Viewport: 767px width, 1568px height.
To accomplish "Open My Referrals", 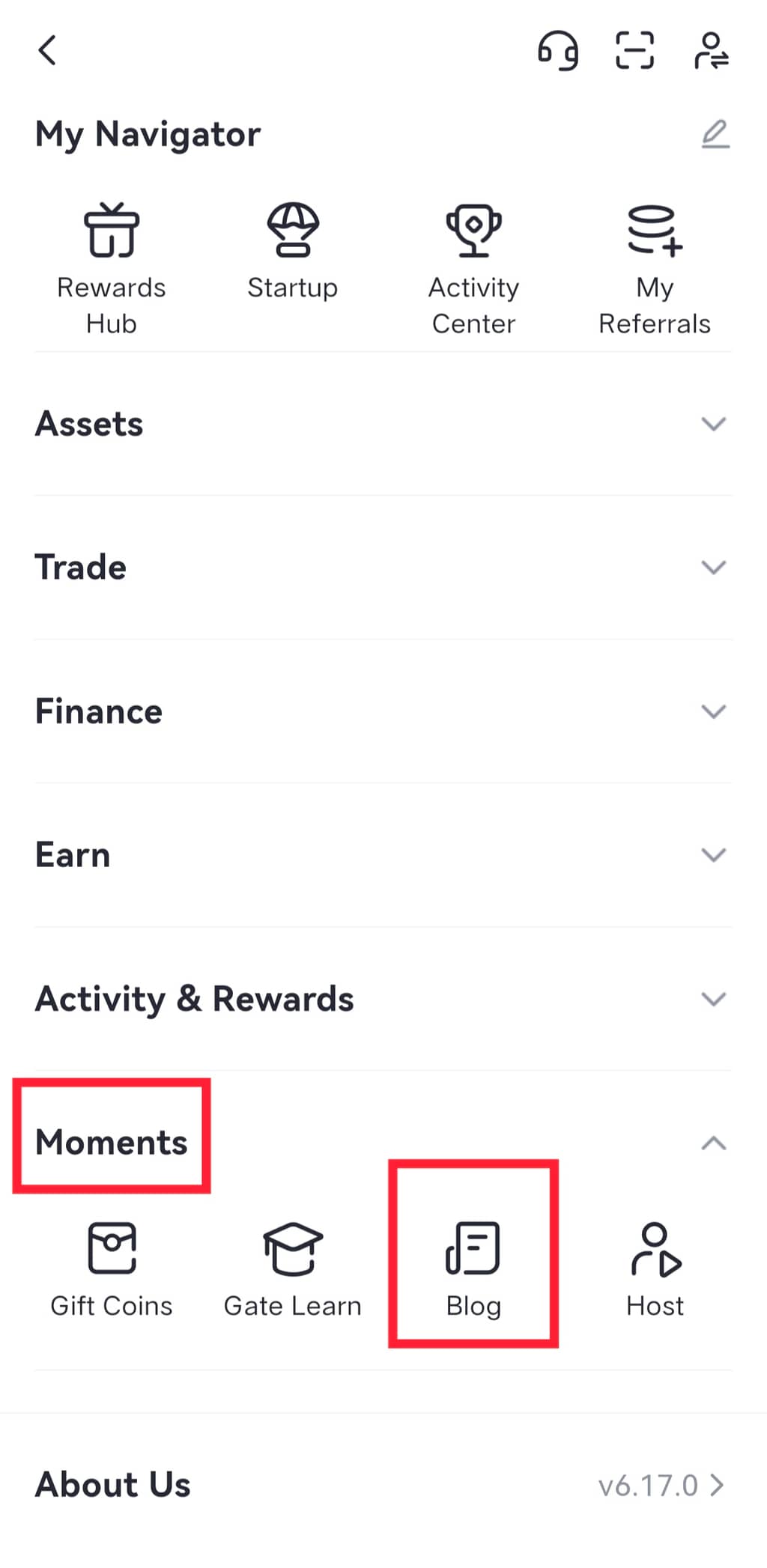I will coord(655,267).
